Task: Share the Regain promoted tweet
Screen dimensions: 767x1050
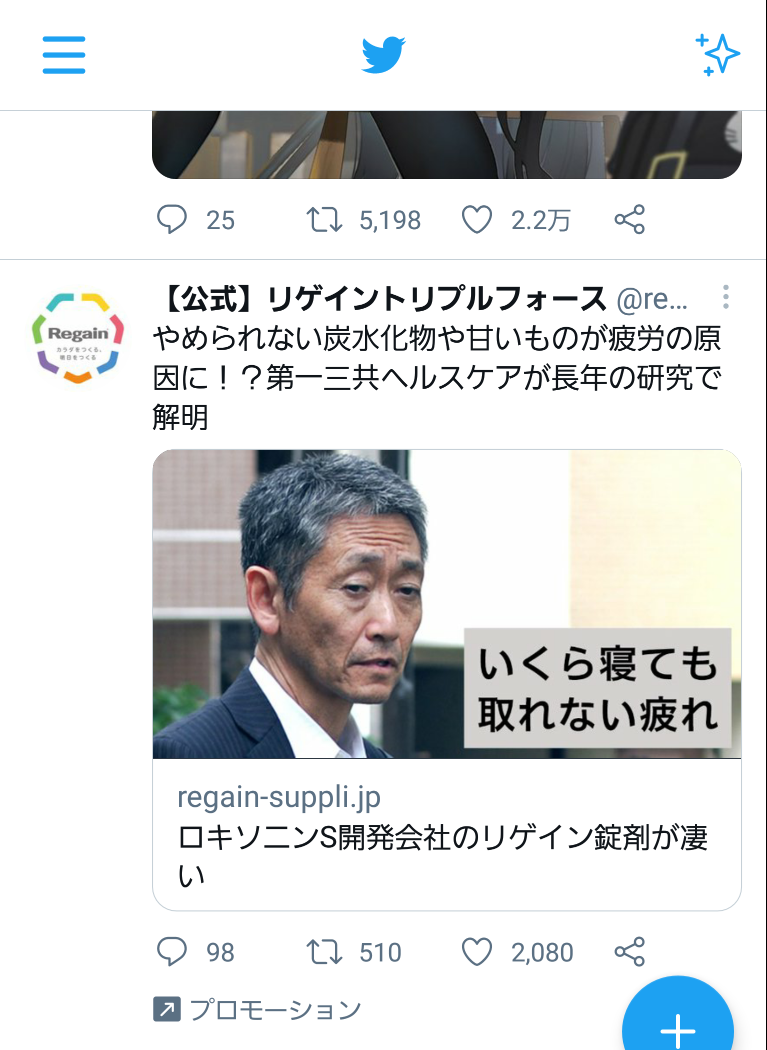Action: [629, 952]
